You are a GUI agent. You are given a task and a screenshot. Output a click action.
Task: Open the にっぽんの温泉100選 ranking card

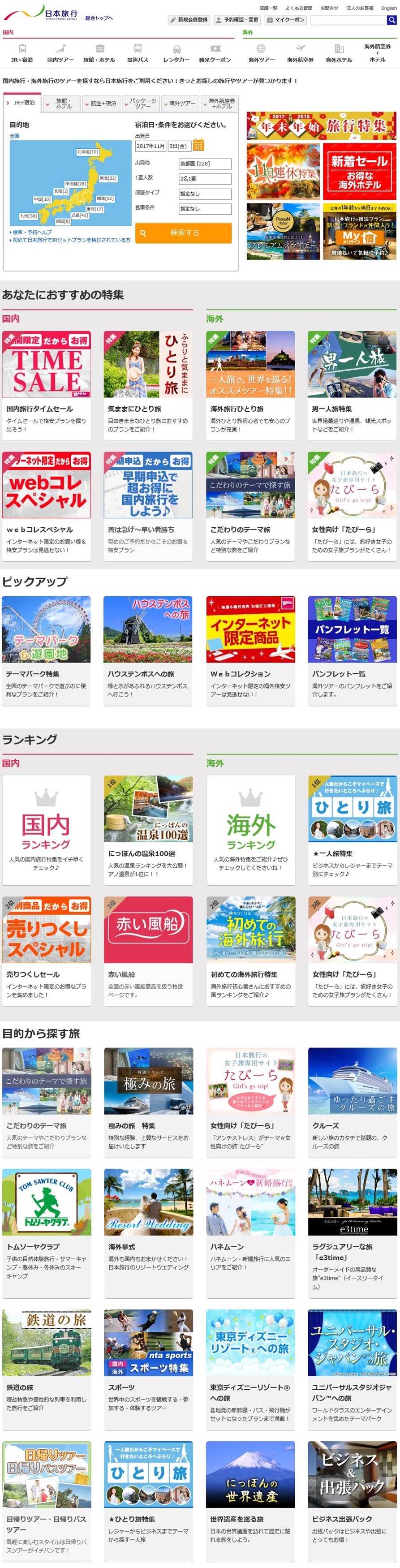(147, 828)
